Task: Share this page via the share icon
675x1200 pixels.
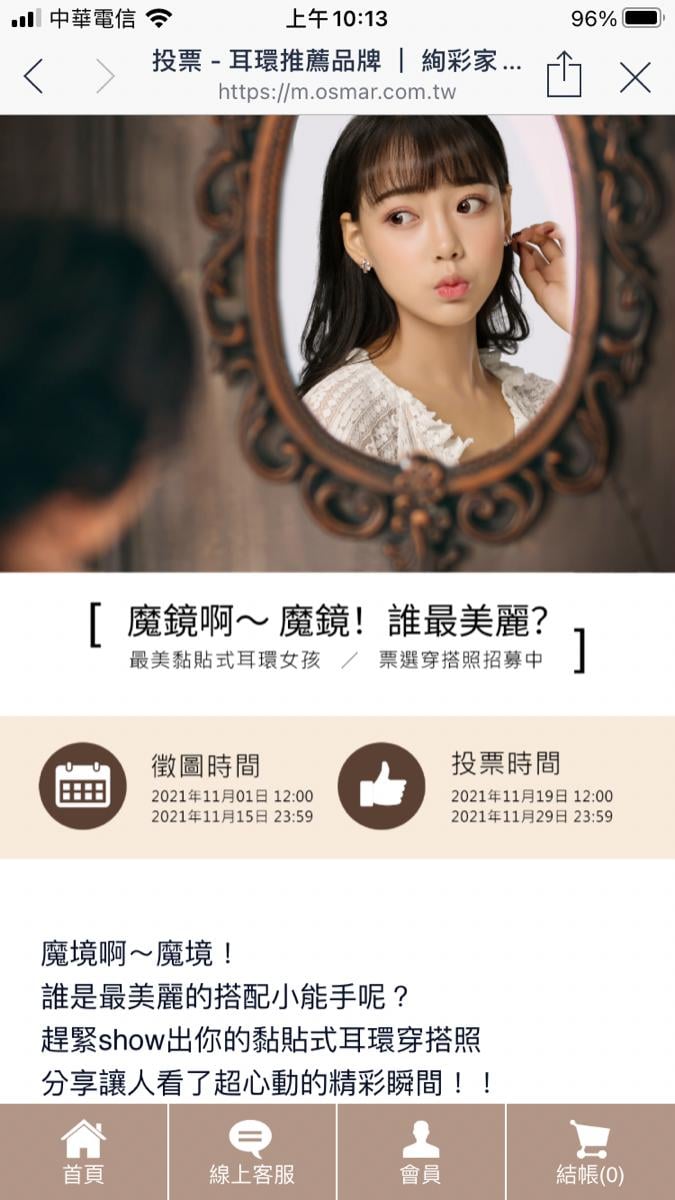Action: pyautogui.click(x=564, y=76)
